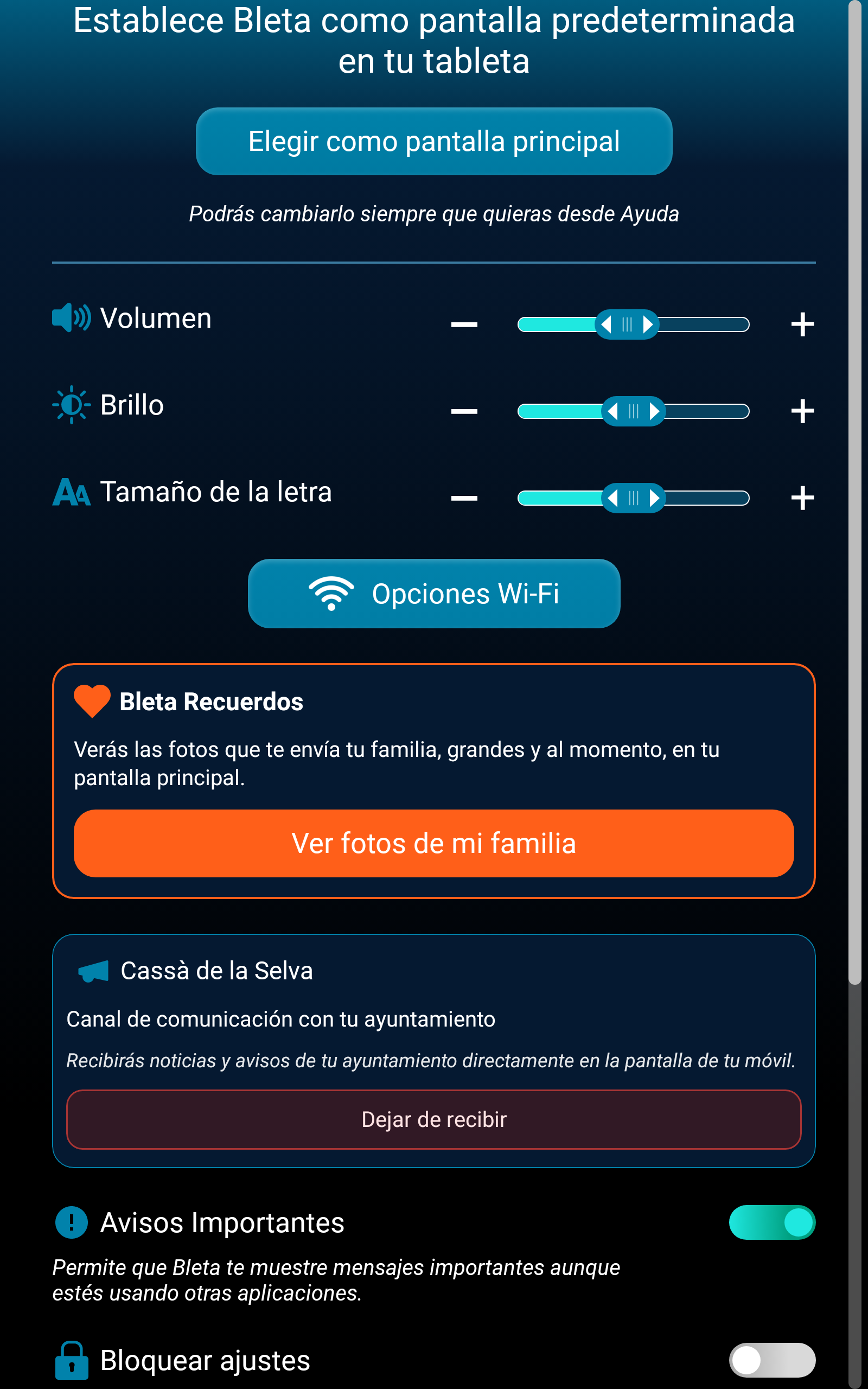Viewport: 868px width, 1389px height.
Task: Tap the Volumen slider handle
Action: [626, 325]
